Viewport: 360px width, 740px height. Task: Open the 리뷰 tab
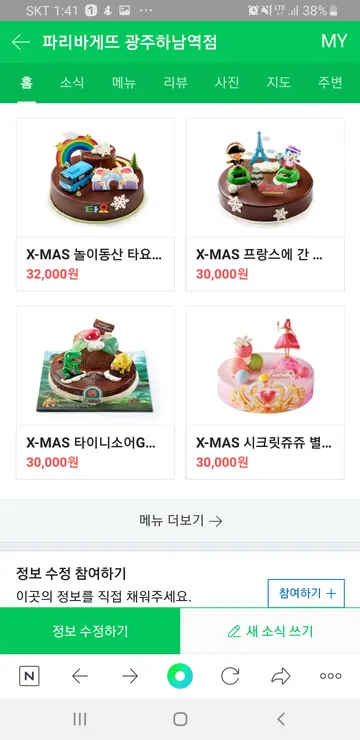tap(176, 83)
